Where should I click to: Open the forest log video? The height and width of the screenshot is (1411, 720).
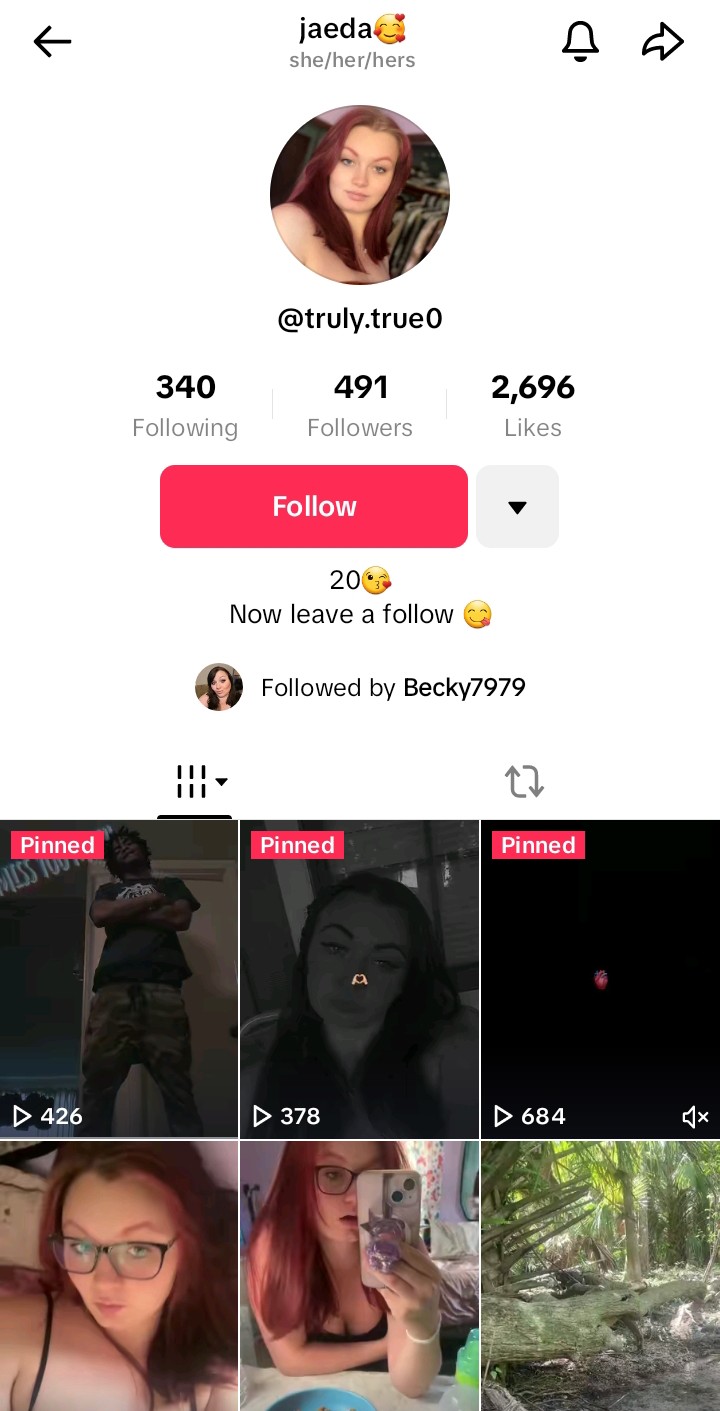(x=600, y=1276)
